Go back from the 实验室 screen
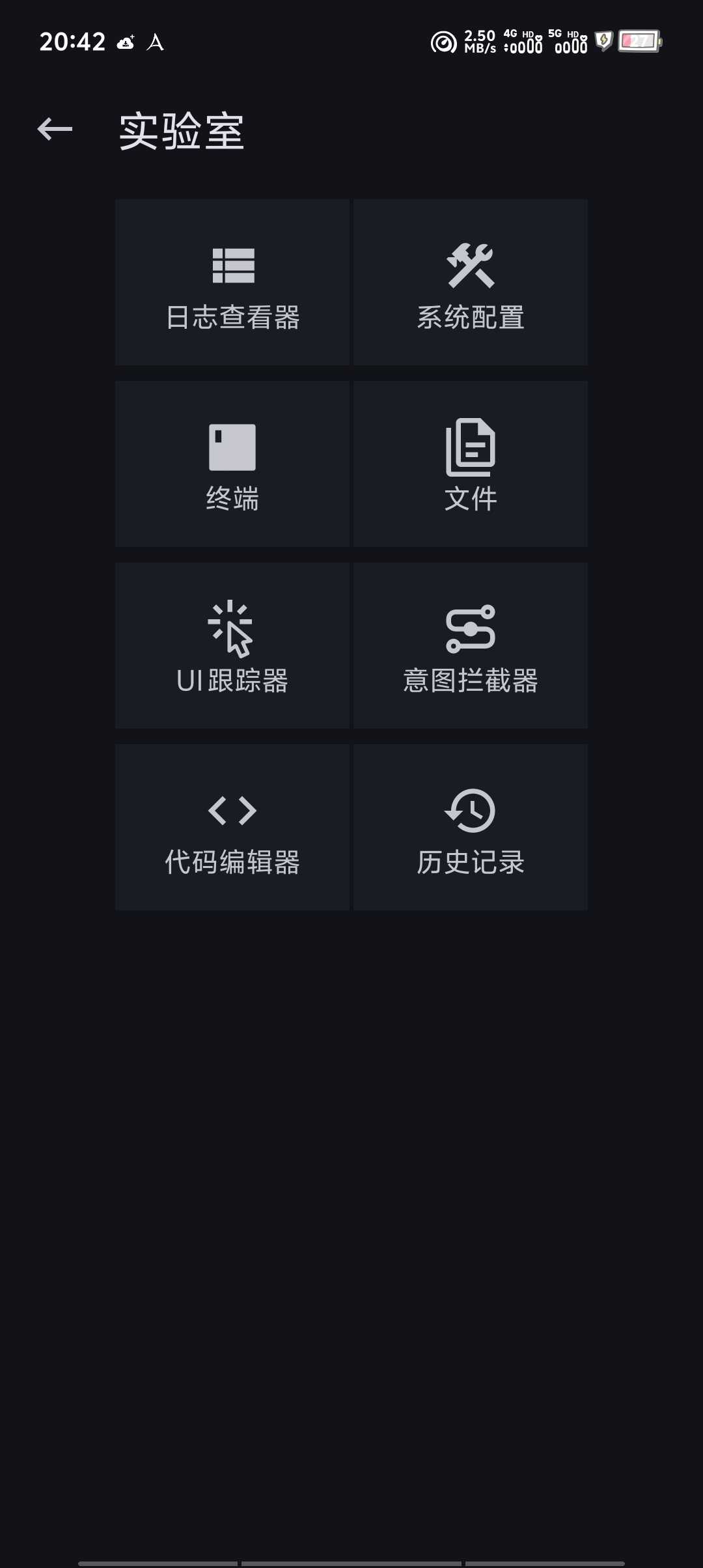 [55, 129]
